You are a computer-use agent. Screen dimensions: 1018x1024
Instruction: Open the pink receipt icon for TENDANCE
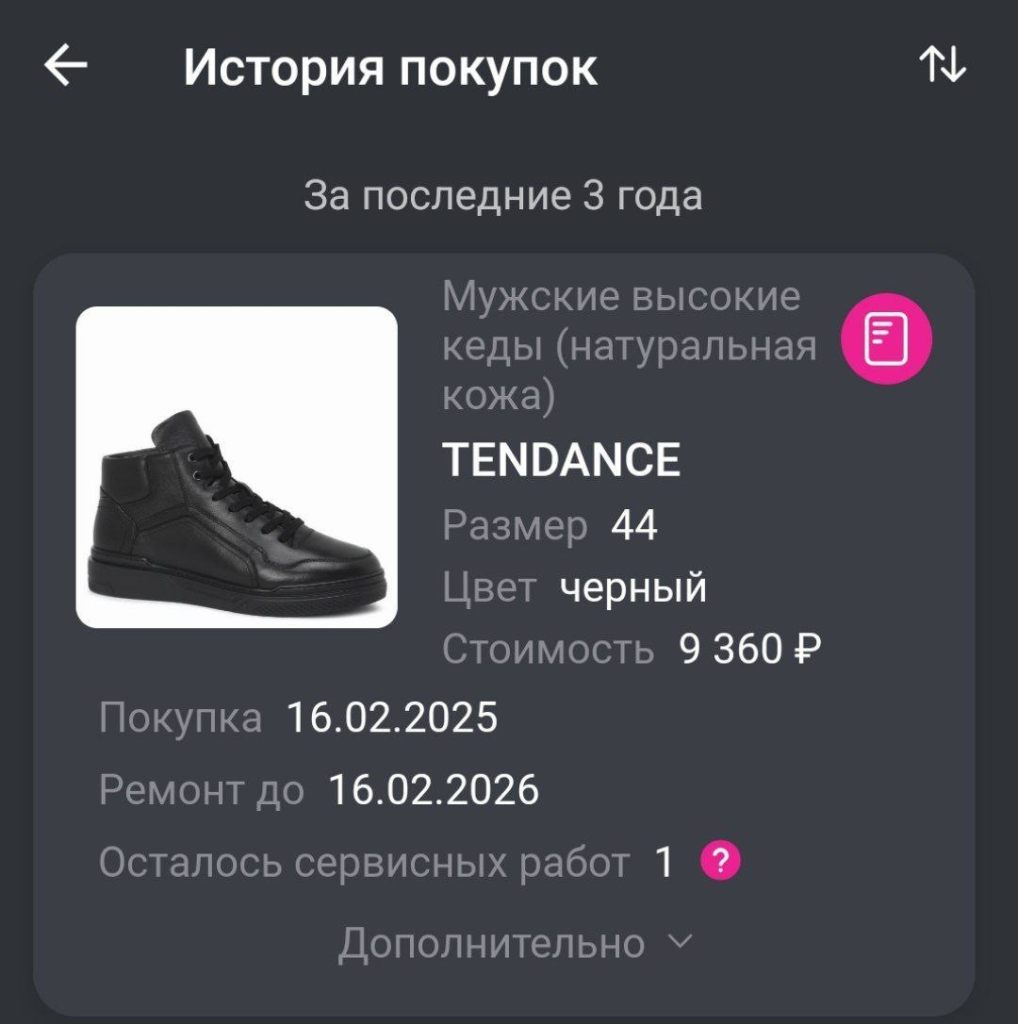885,340
